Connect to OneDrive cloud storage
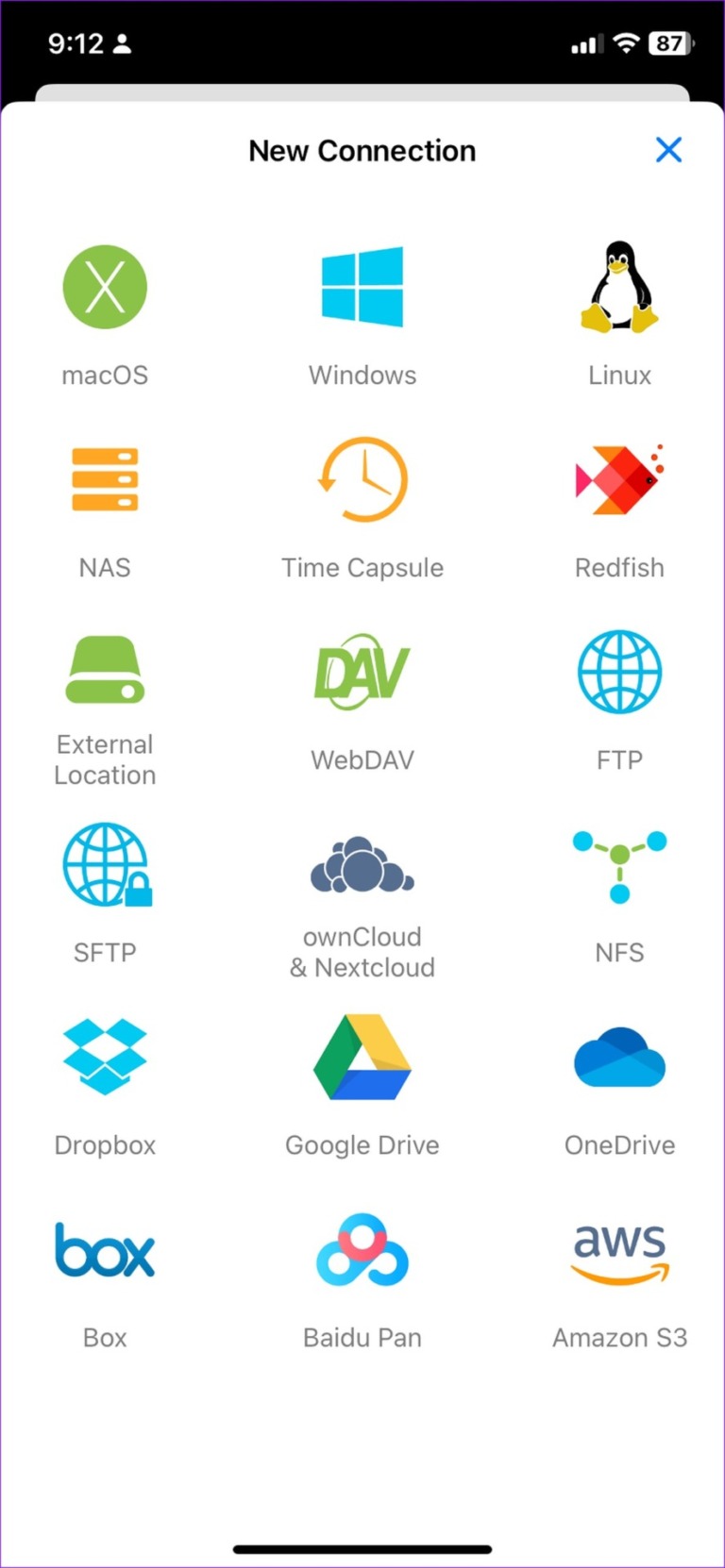Viewport: 725px width, 1568px height. point(619,1058)
